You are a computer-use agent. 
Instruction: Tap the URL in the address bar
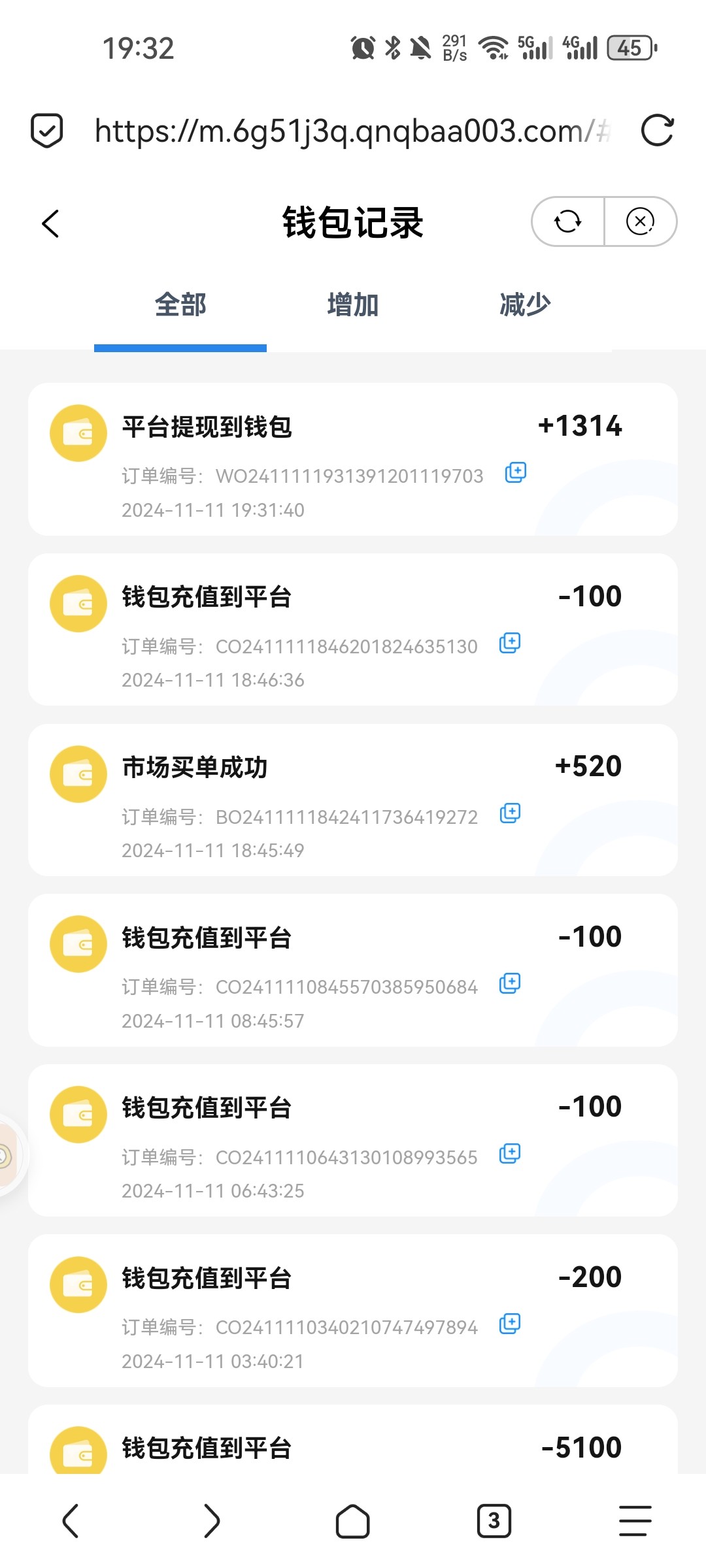pyautogui.click(x=353, y=131)
